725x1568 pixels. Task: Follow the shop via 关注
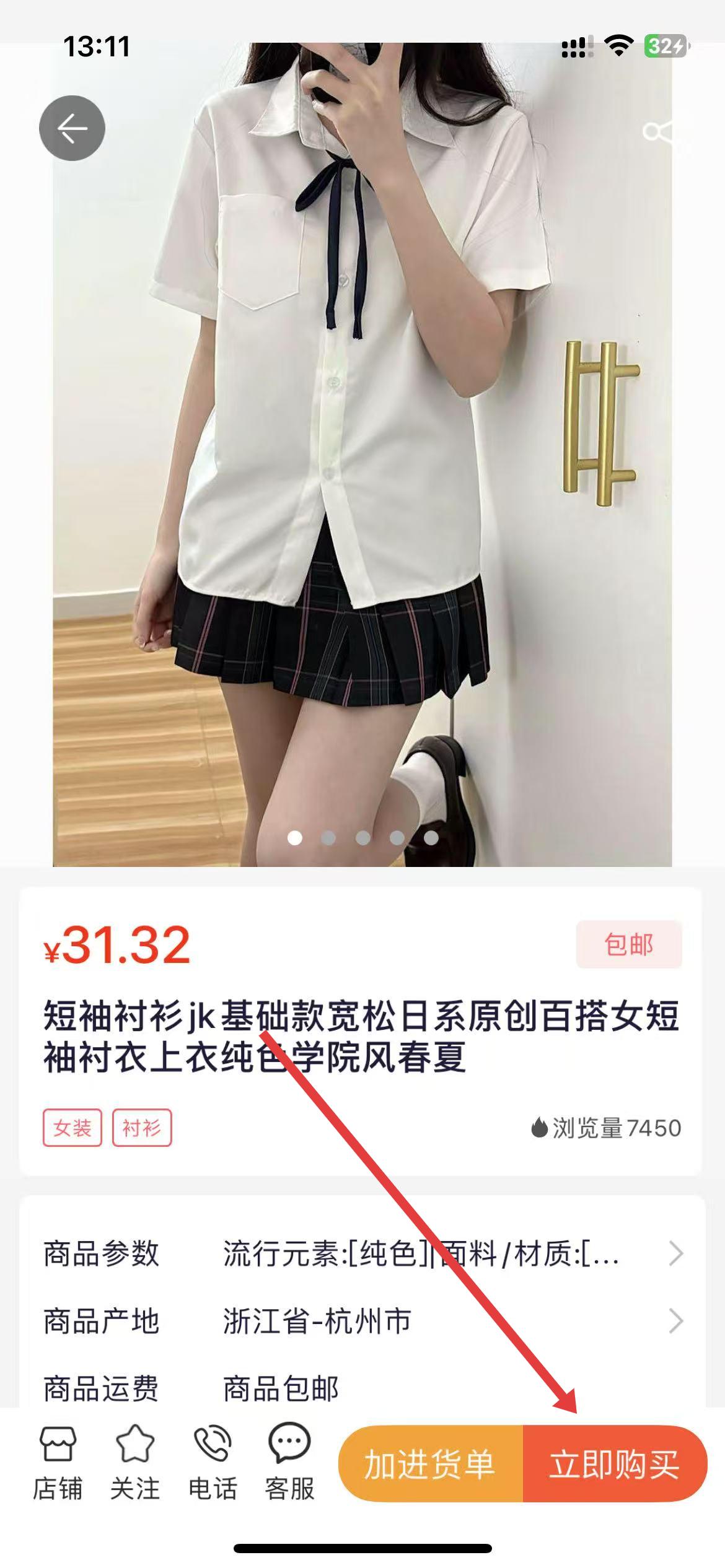click(x=134, y=1462)
